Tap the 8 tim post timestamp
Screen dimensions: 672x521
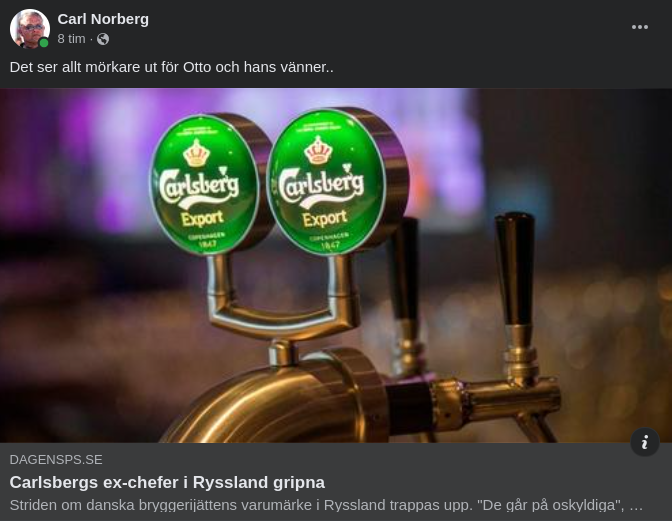tap(71, 39)
